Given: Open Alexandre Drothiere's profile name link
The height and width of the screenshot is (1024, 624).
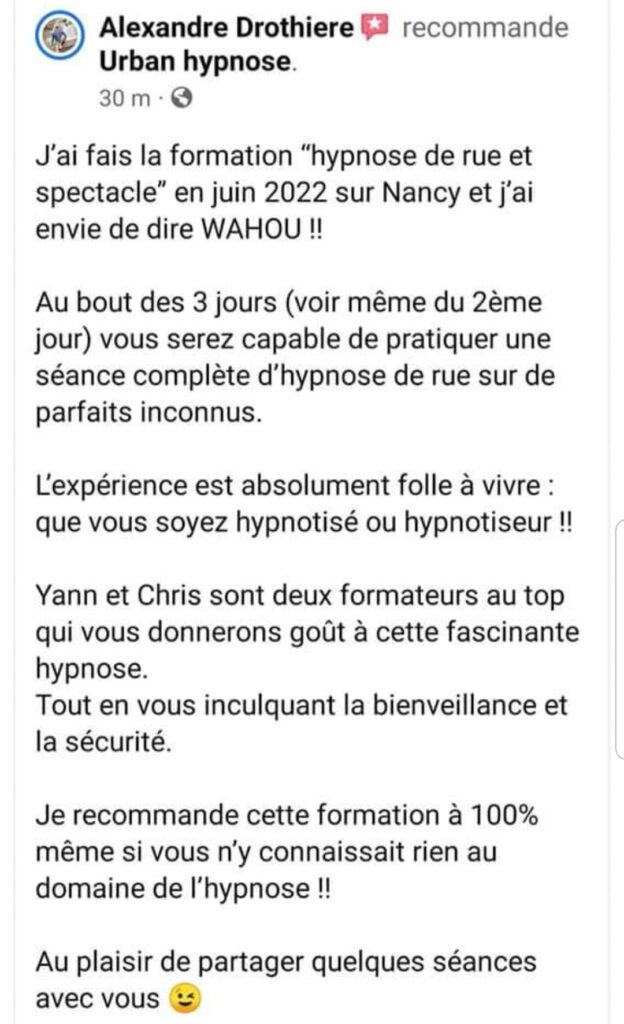Looking at the screenshot, I should coord(226,27).
